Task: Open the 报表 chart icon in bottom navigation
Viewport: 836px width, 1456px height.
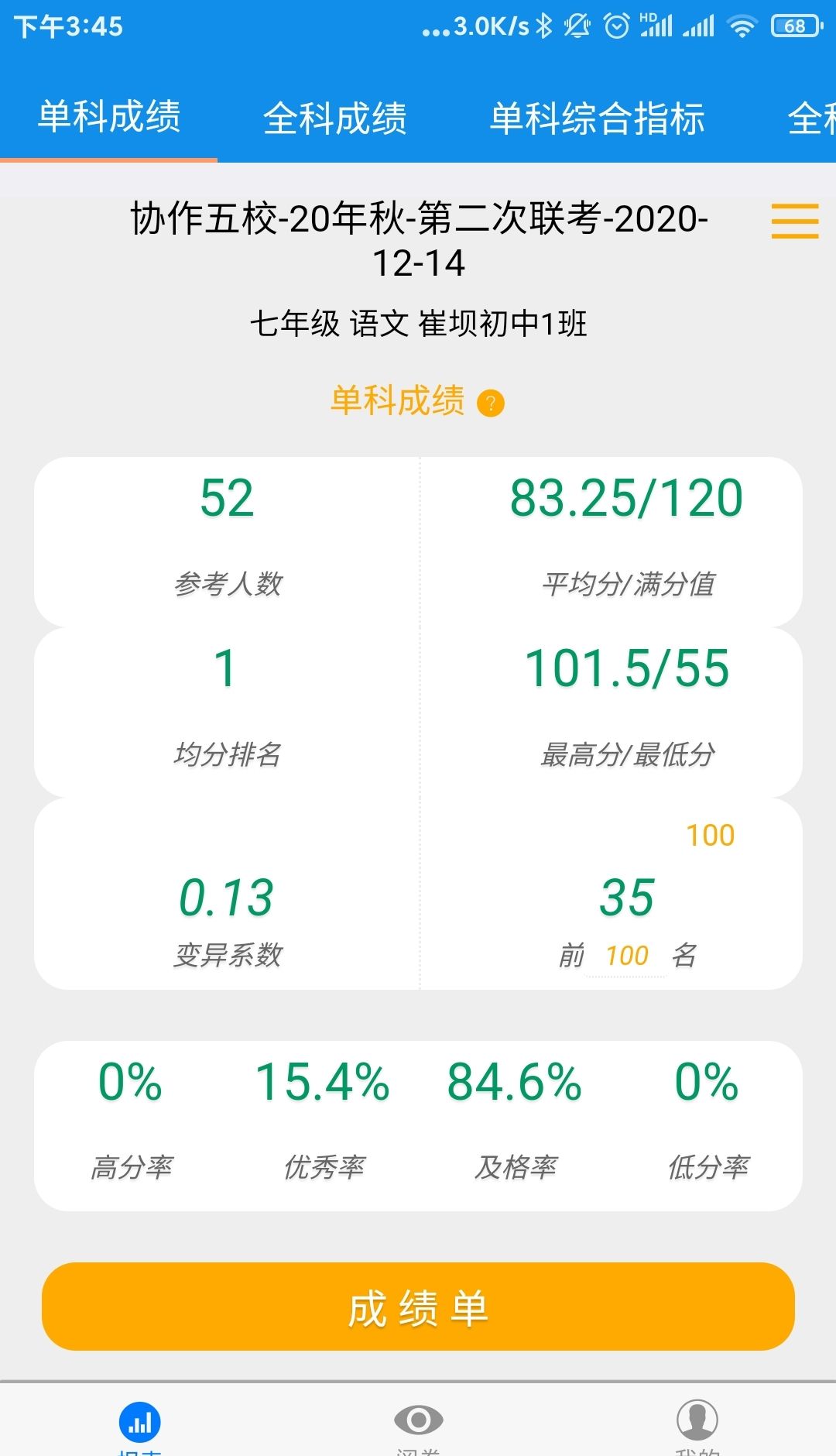Action: tap(140, 1421)
